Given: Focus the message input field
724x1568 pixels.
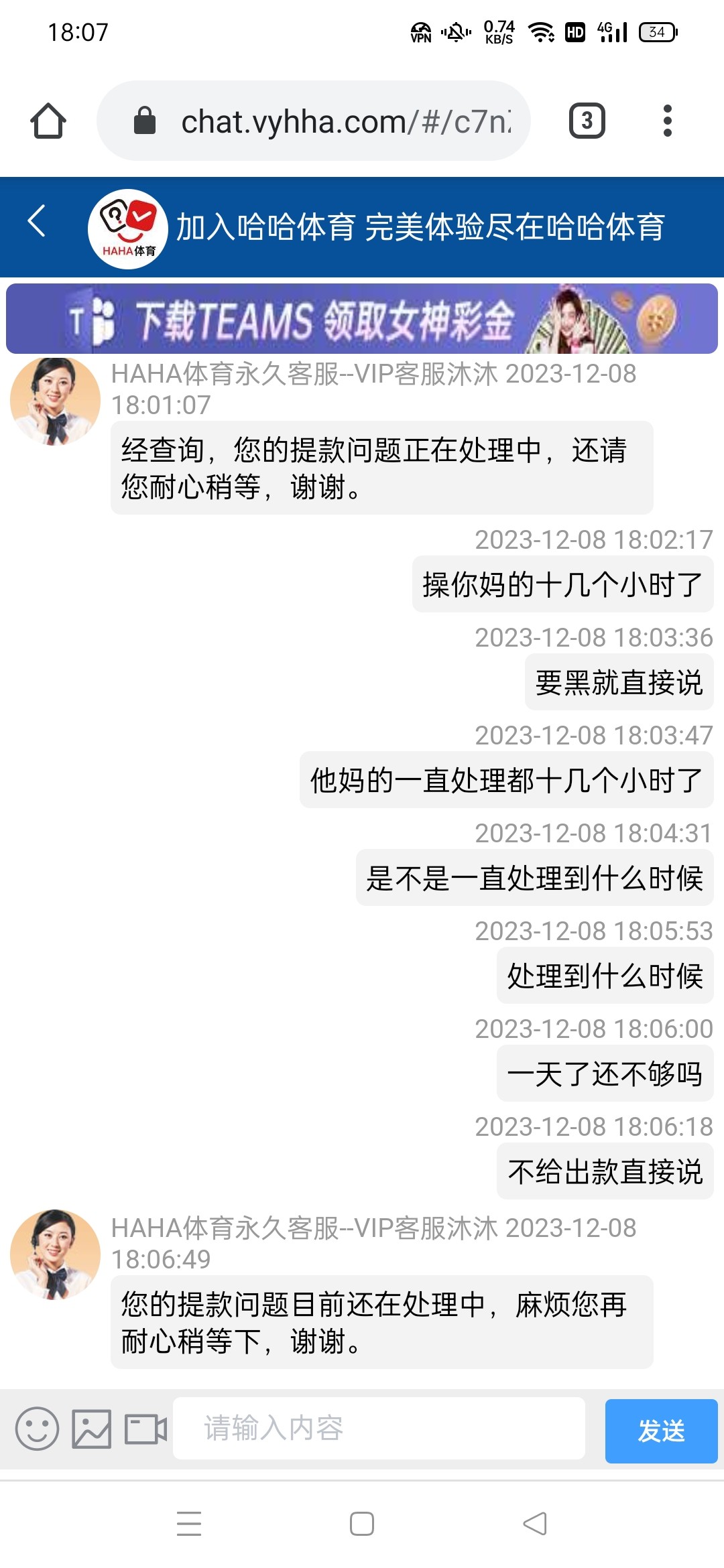Looking at the screenshot, I should tap(379, 1429).
